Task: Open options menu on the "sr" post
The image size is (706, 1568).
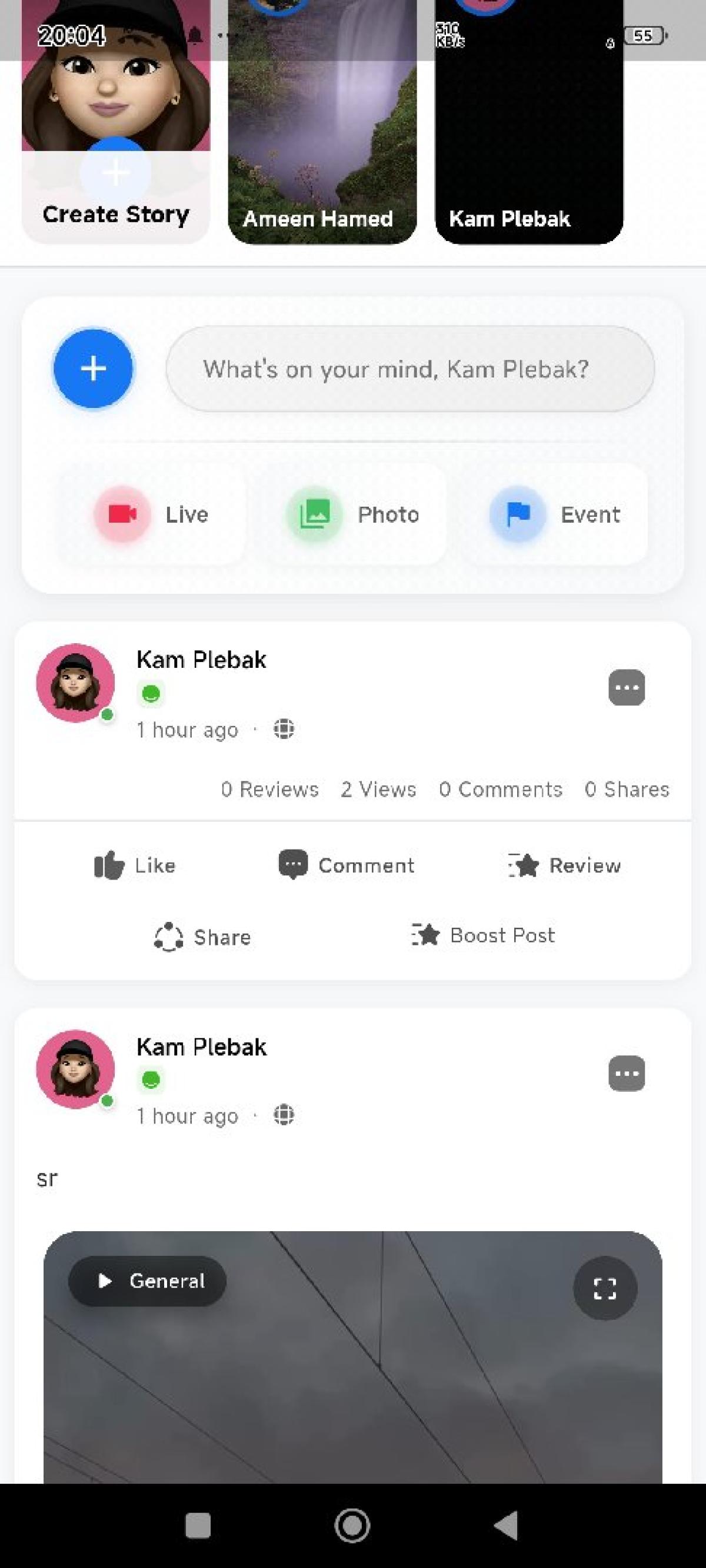Action: coord(626,1074)
